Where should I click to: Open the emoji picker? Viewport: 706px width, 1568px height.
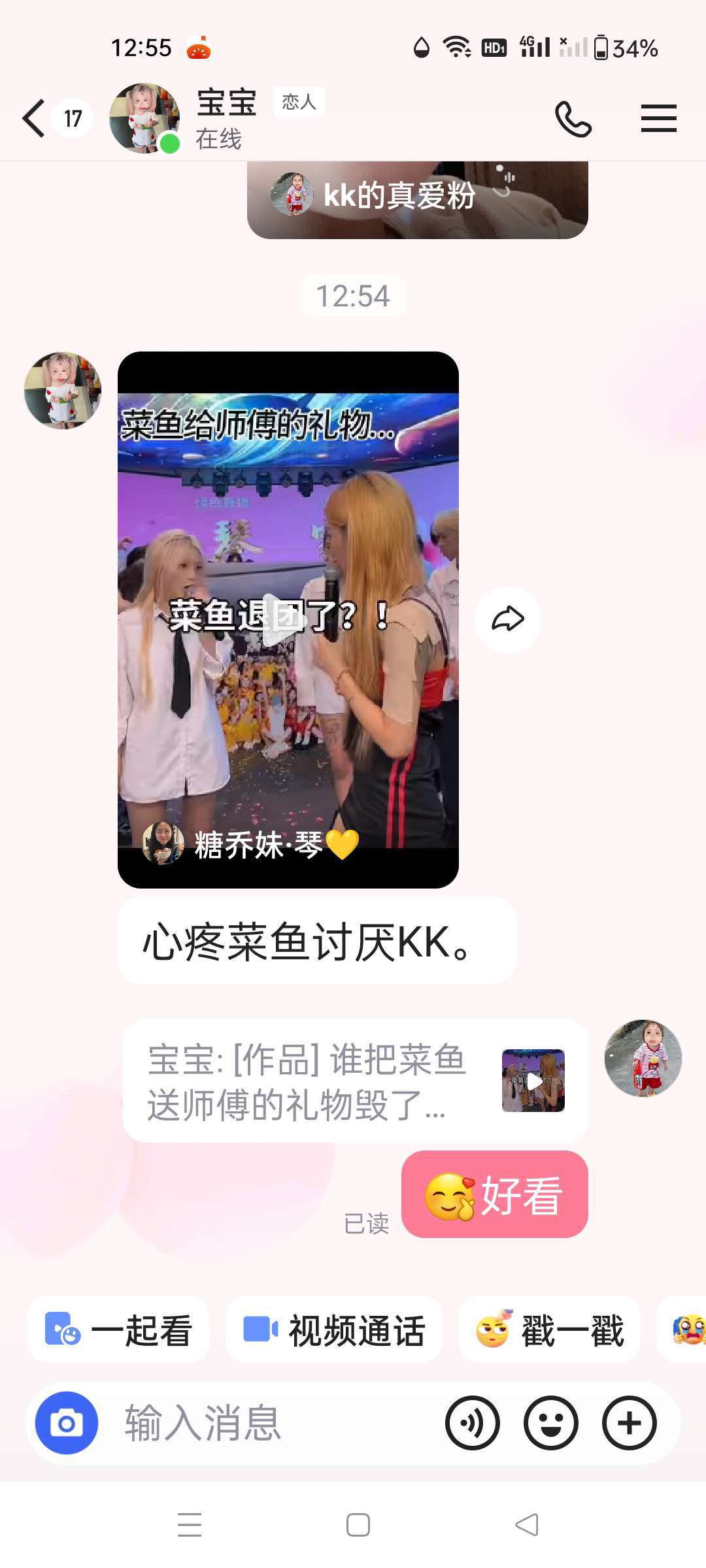click(550, 1423)
